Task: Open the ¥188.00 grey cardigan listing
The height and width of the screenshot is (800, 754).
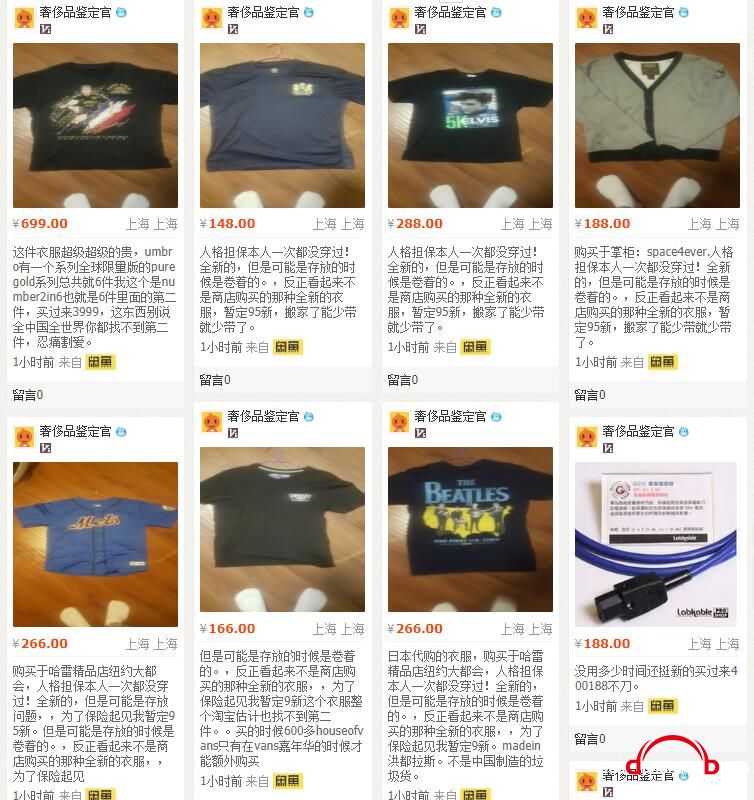Action: click(x=657, y=125)
